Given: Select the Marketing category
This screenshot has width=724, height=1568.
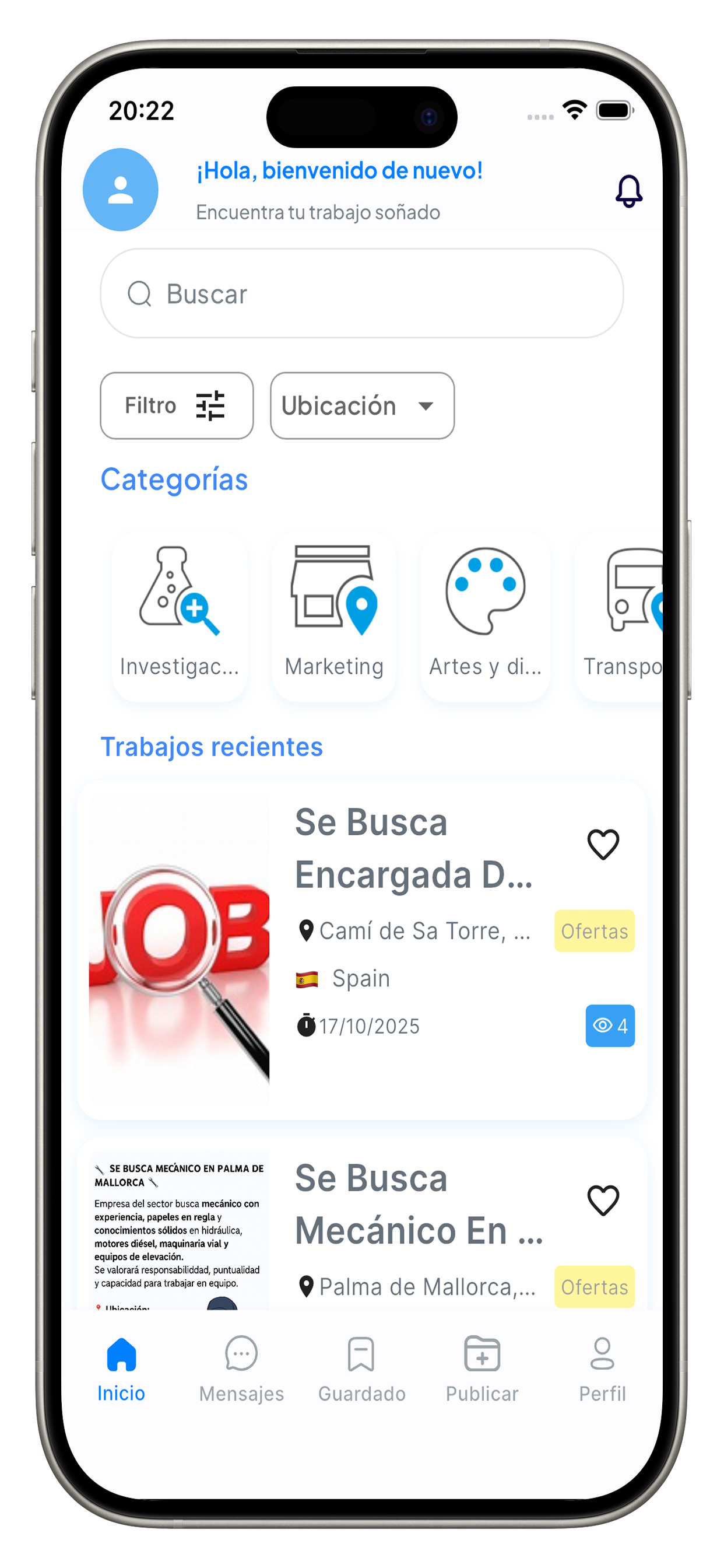Looking at the screenshot, I should (x=333, y=616).
